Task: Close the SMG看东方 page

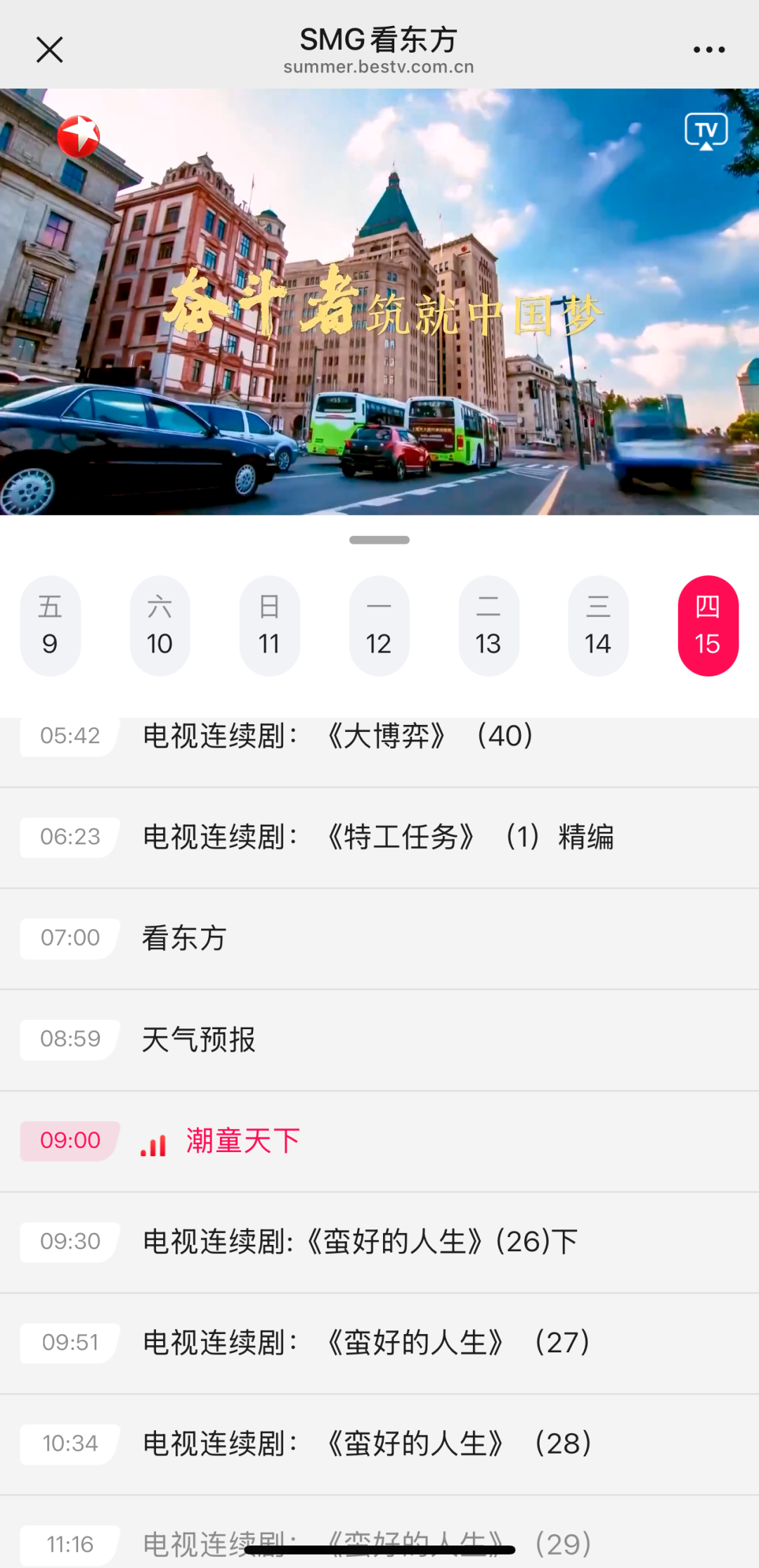Action: click(x=50, y=50)
